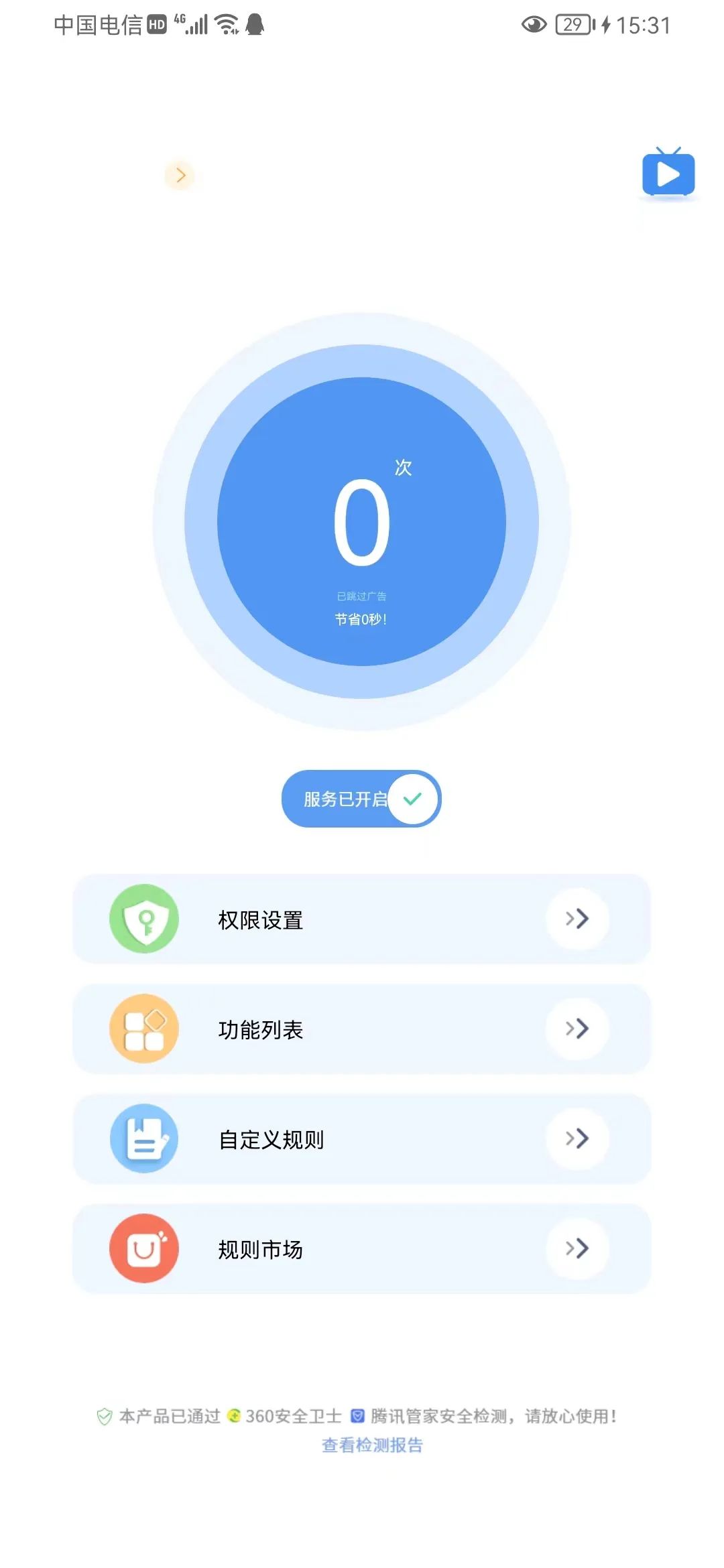
Task: Expand the orange arrow banner at the top
Action: click(180, 176)
